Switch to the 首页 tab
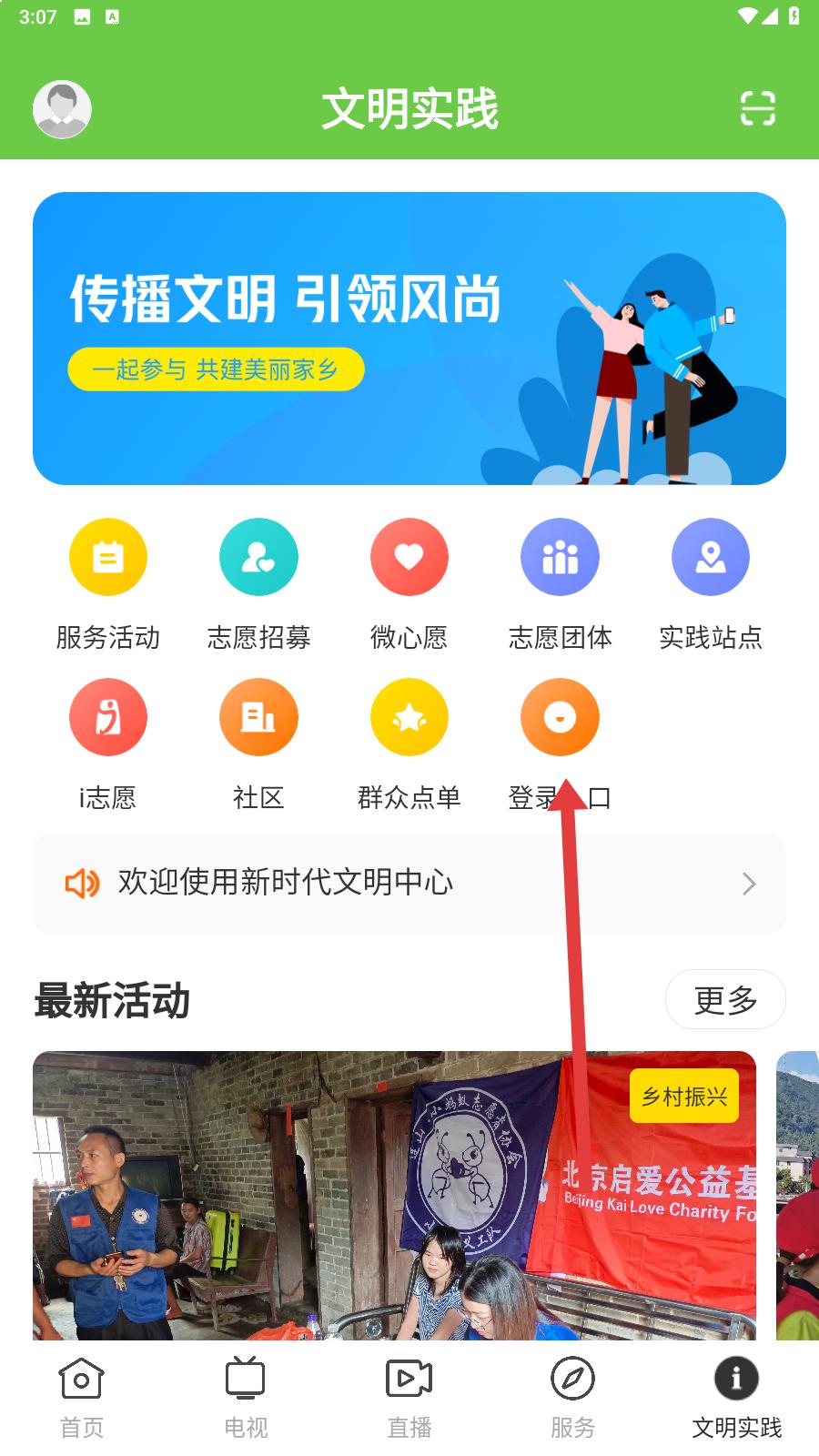This screenshot has height=1456, width=819. coord(82,1398)
